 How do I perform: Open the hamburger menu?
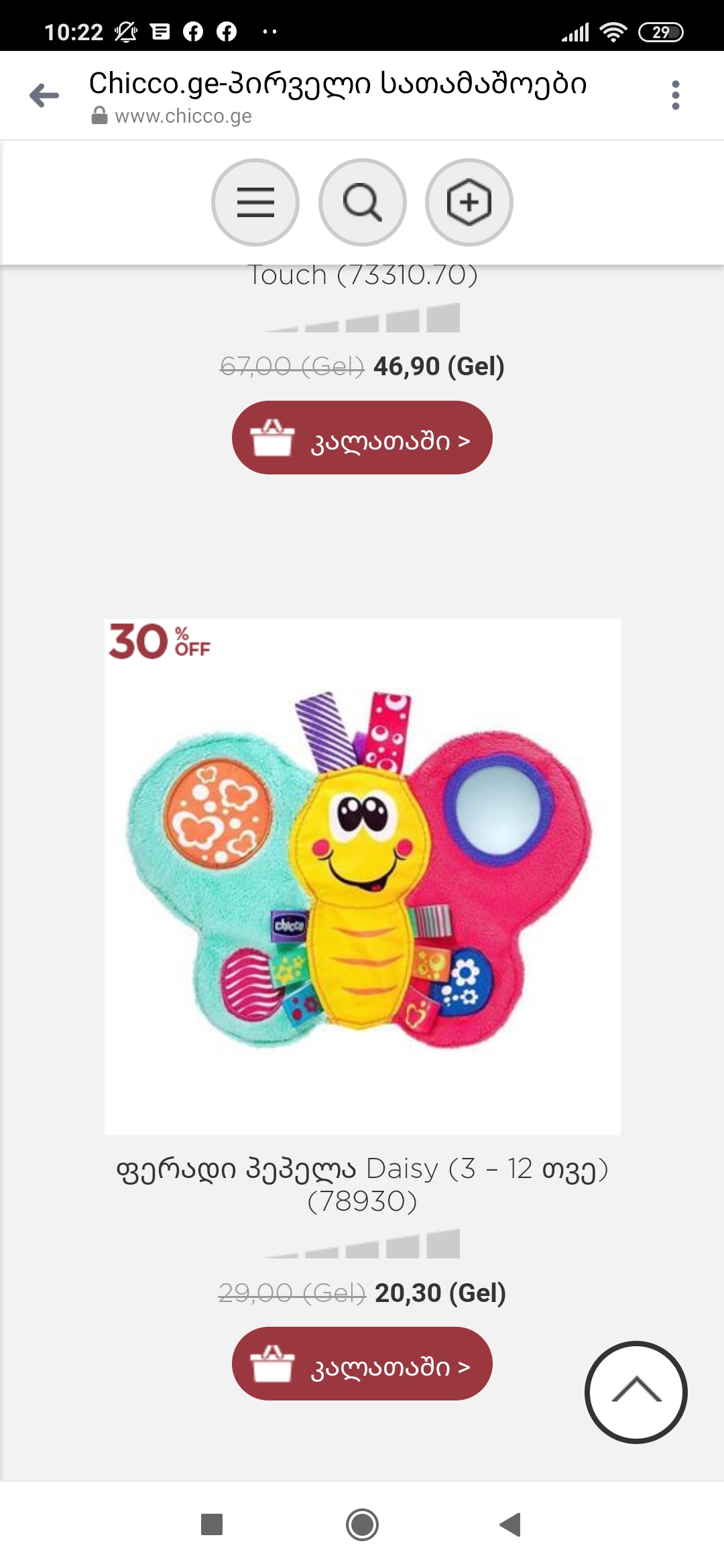[255, 202]
